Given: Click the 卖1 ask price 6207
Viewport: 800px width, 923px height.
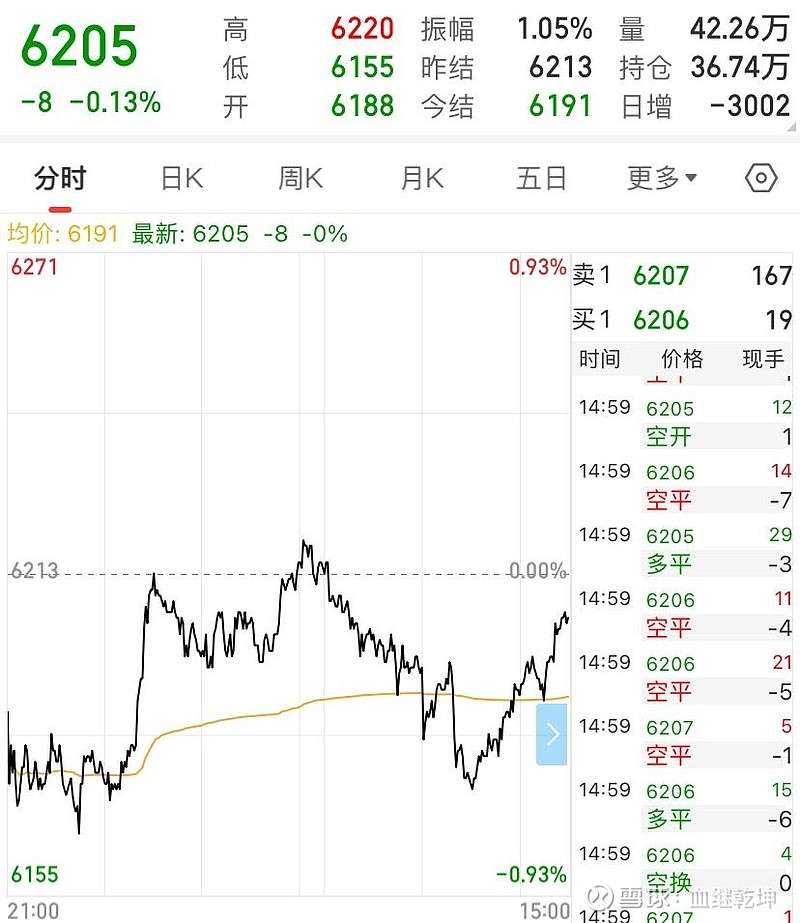Looking at the screenshot, I should 662,276.
